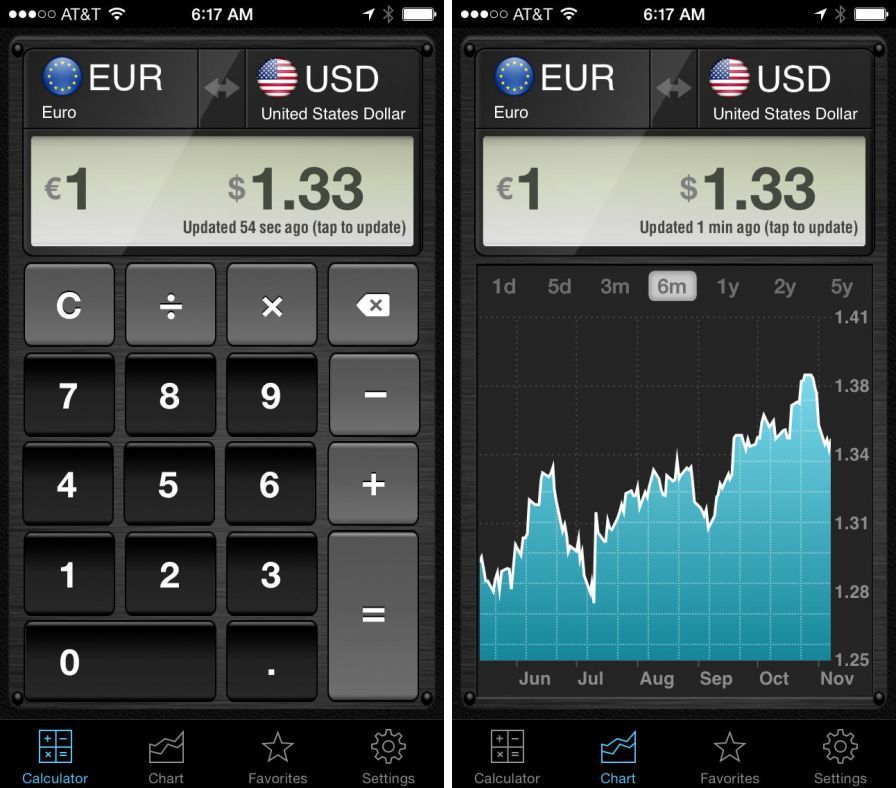Tap the equals key
This screenshot has width=896, height=788.
click(373, 615)
